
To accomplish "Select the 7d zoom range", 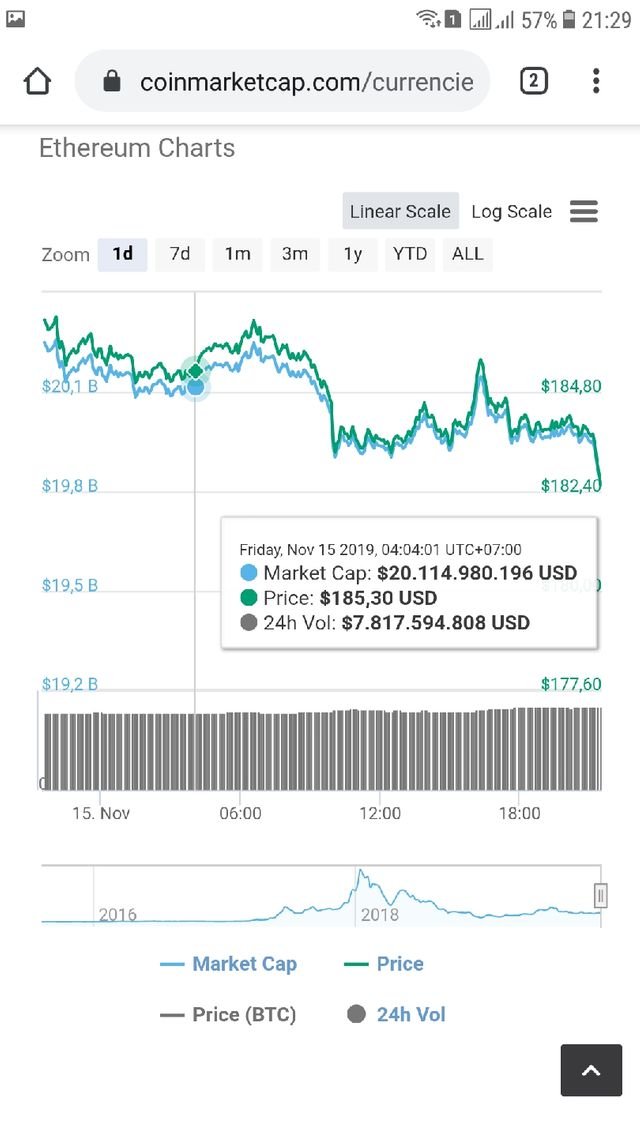I will click(180, 254).
